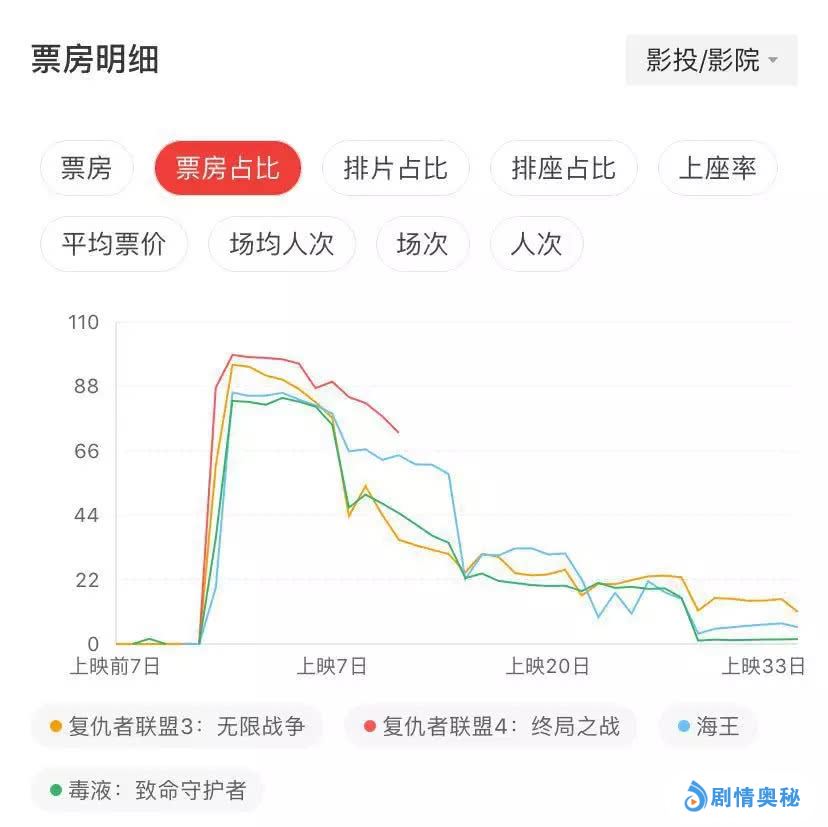Tap the selected 票房占比 chip
The width and height of the screenshot is (828, 827).
[227, 168]
